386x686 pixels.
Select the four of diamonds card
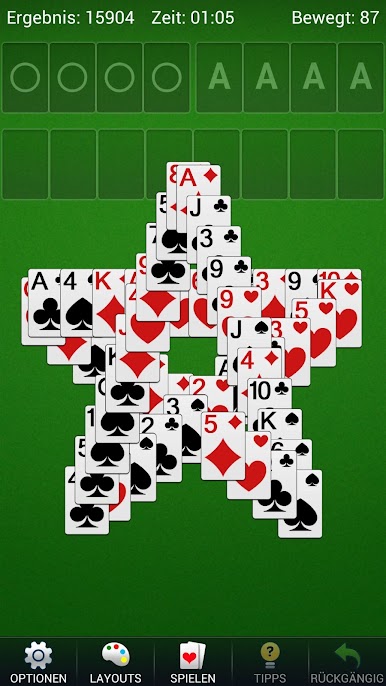point(260,362)
